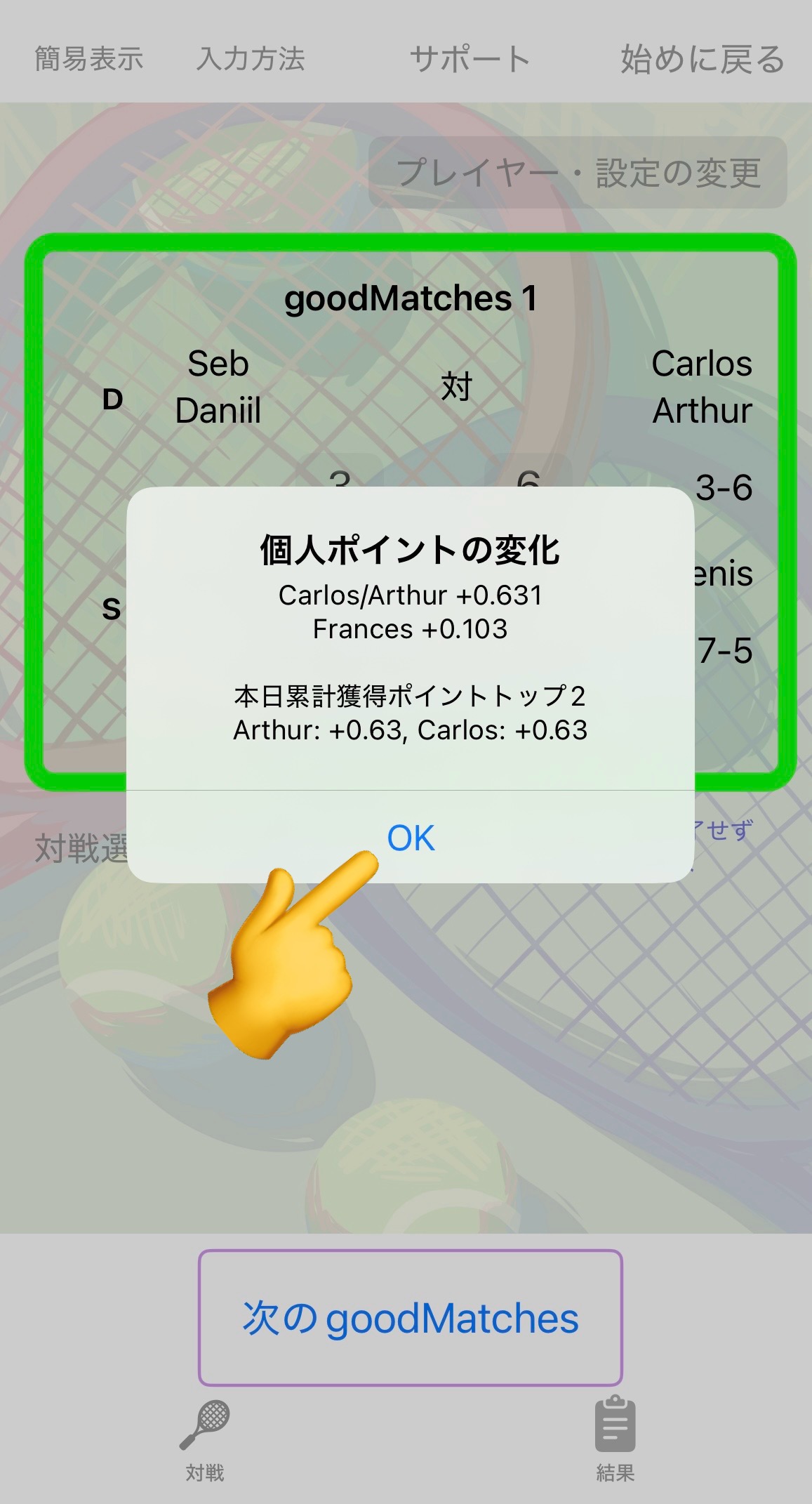Dismiss the points dialog with OK
Image resolution: width=812 pixels, height=1504 pixels.
click(411, 838)
